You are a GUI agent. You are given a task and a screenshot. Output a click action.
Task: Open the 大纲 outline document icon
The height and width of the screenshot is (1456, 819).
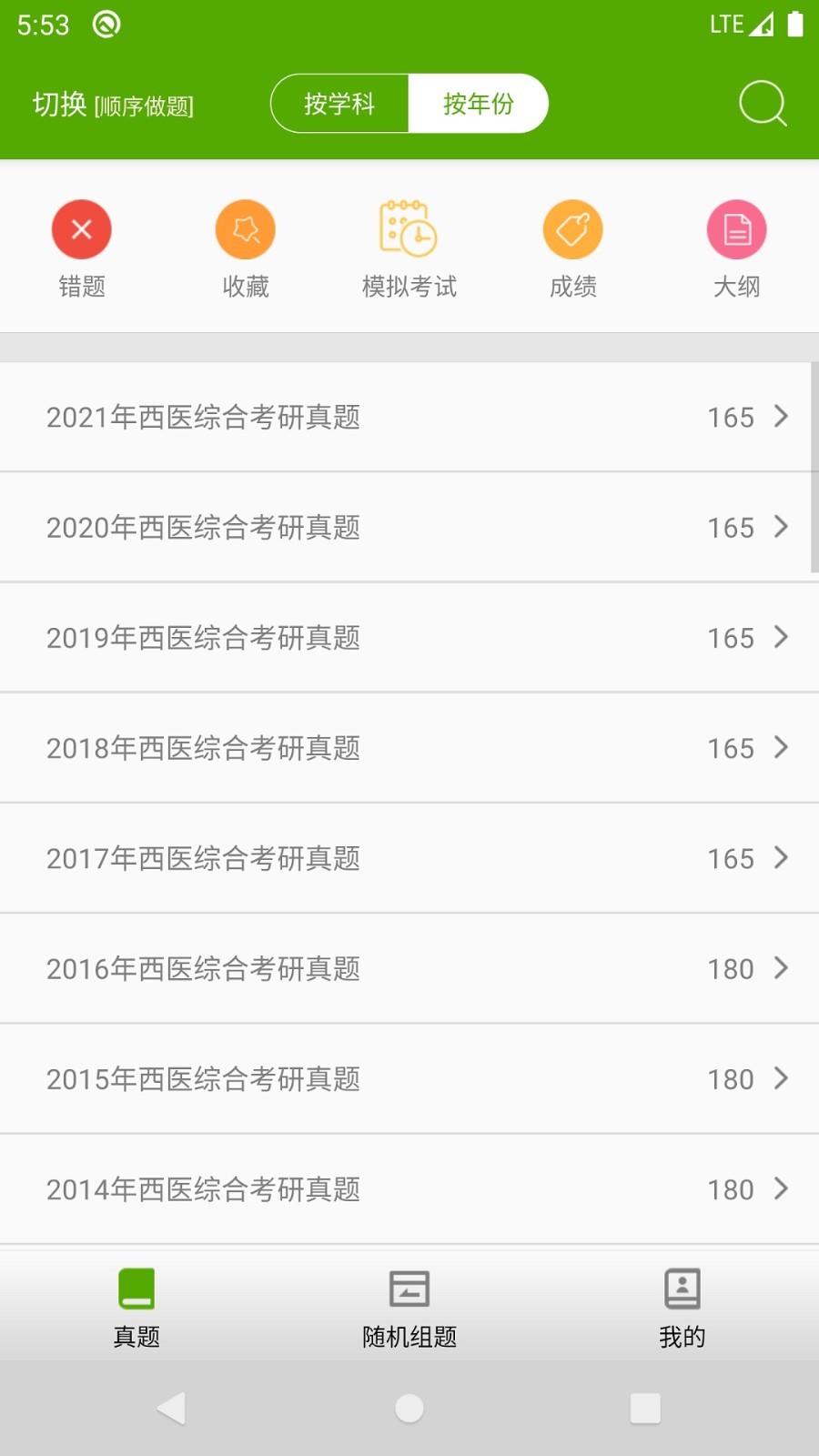736,229
